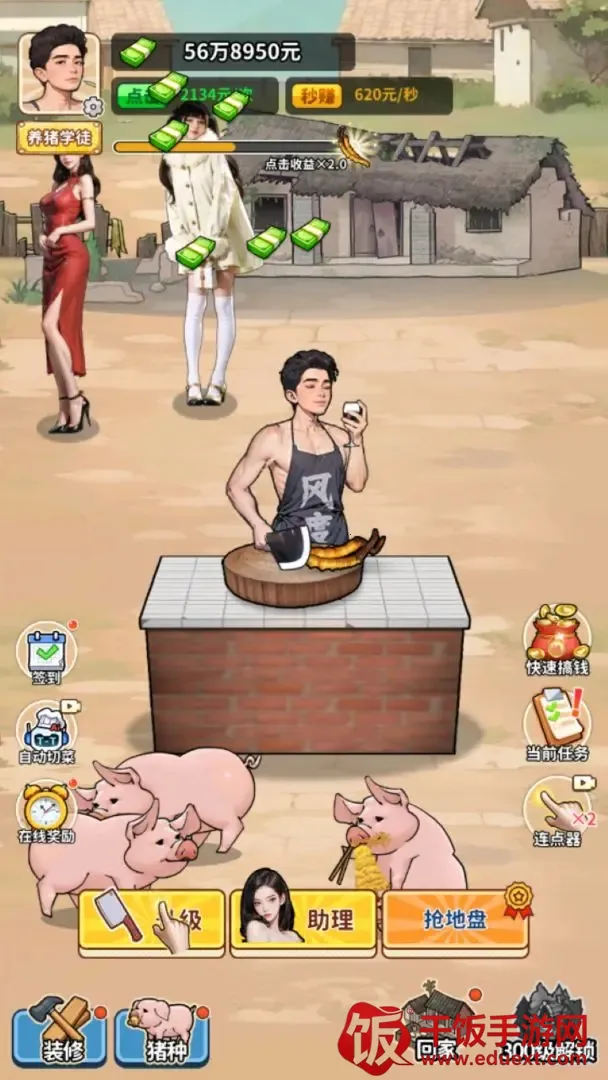Tap the 抢地盘 territory button

tap(455, 920)
